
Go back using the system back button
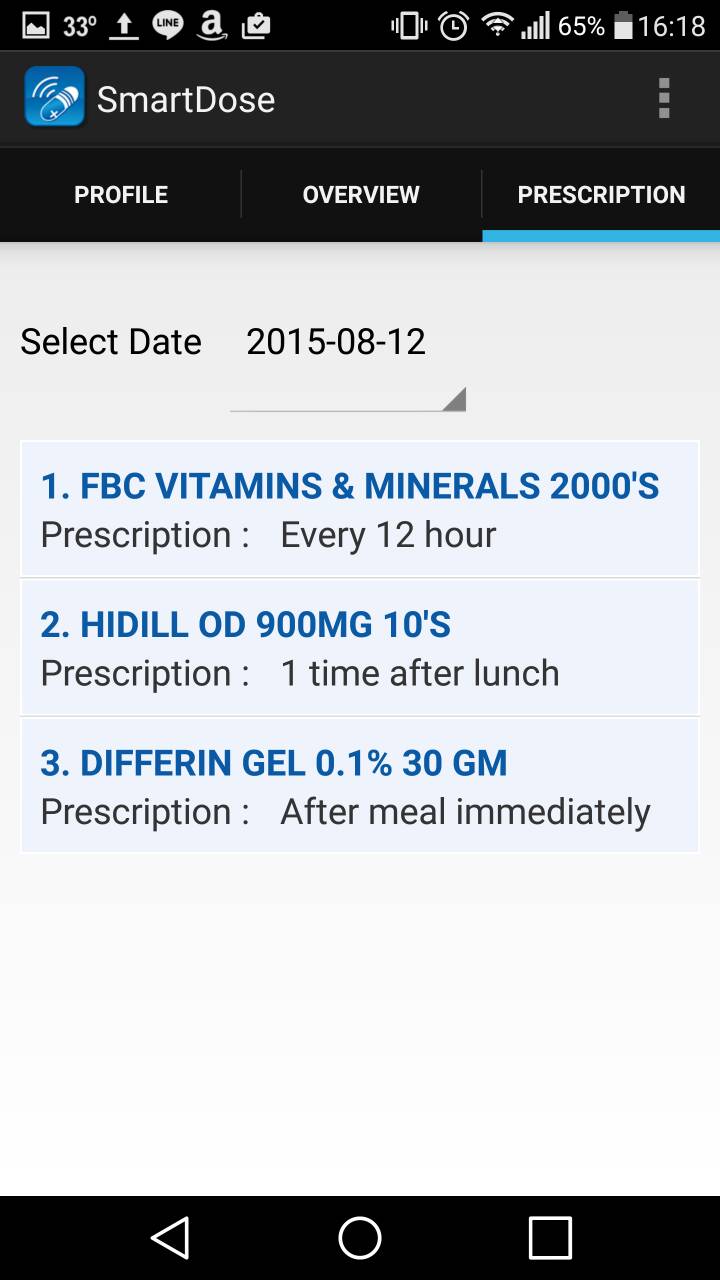pos(170,1238)
